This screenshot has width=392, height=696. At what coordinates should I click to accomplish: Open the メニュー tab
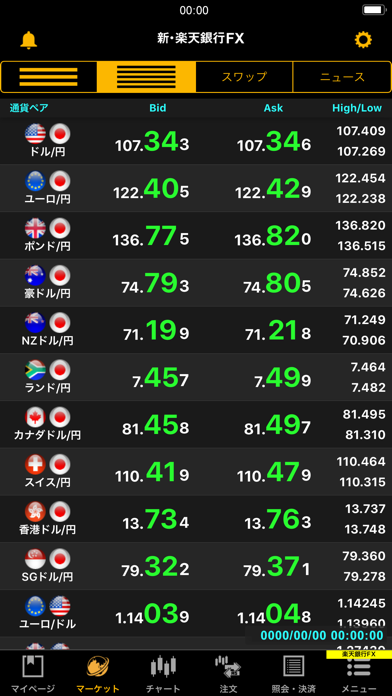coord(359,673)
